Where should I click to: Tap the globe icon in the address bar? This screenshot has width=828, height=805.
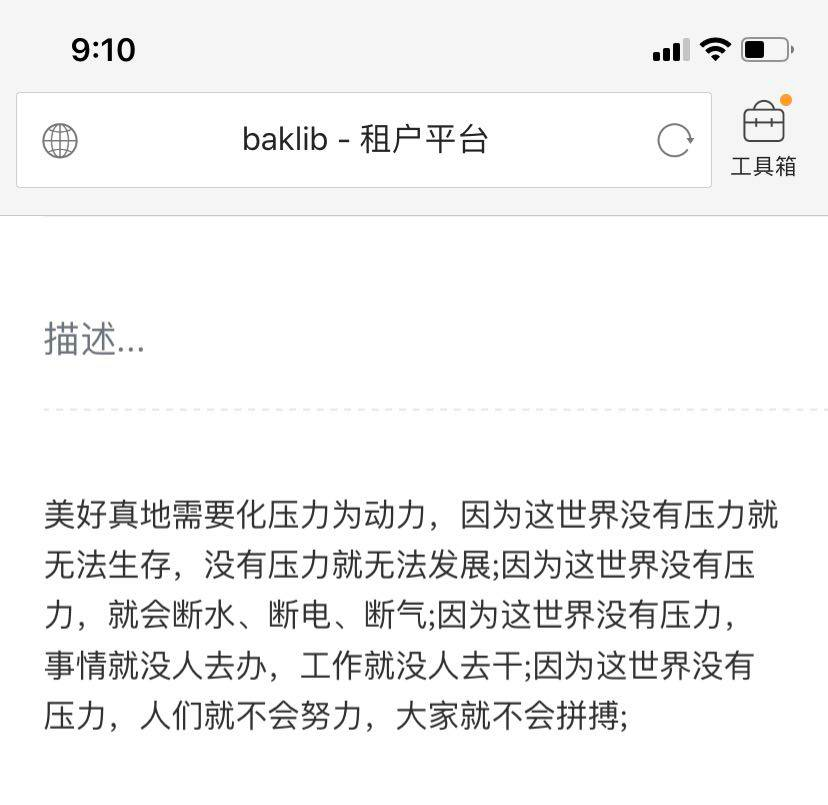60,141
